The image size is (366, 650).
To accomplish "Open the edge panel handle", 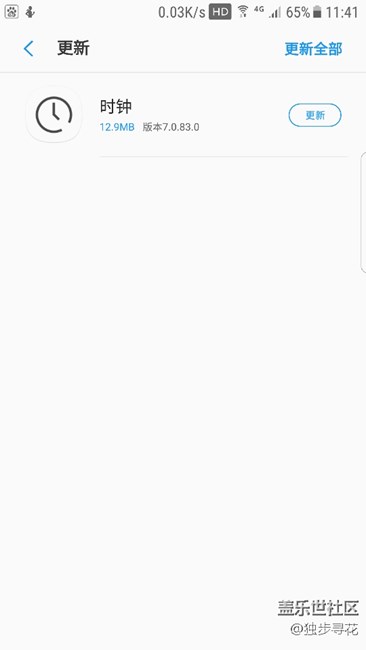I will (x=363, y=212).
